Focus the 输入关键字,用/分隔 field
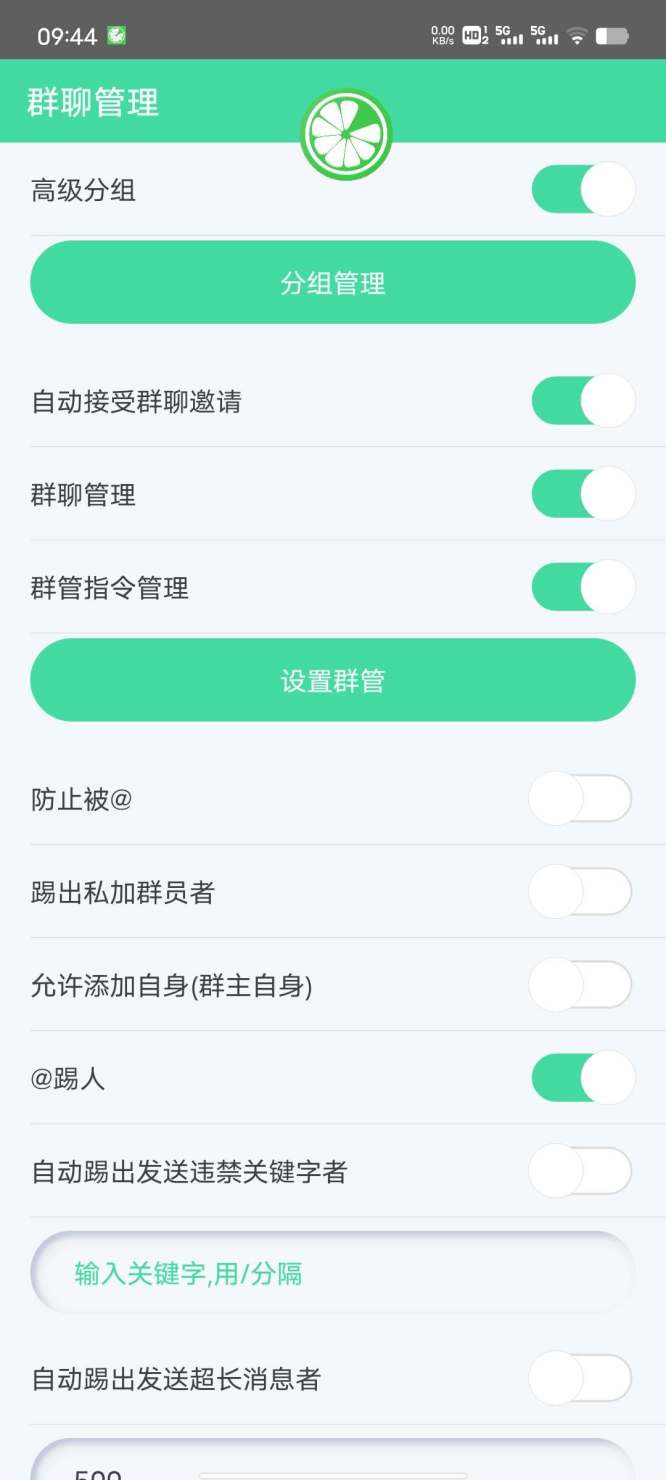 (x=333, y=1273)
